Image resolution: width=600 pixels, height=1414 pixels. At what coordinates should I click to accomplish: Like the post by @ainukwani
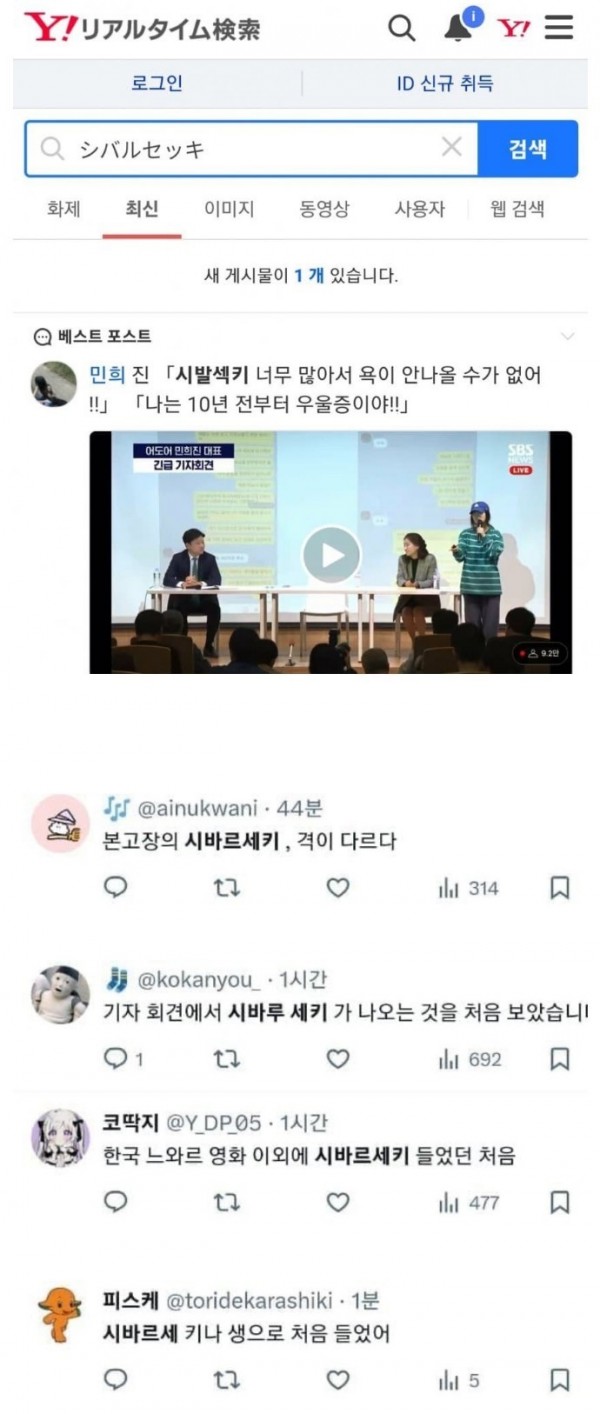(338, 888)
